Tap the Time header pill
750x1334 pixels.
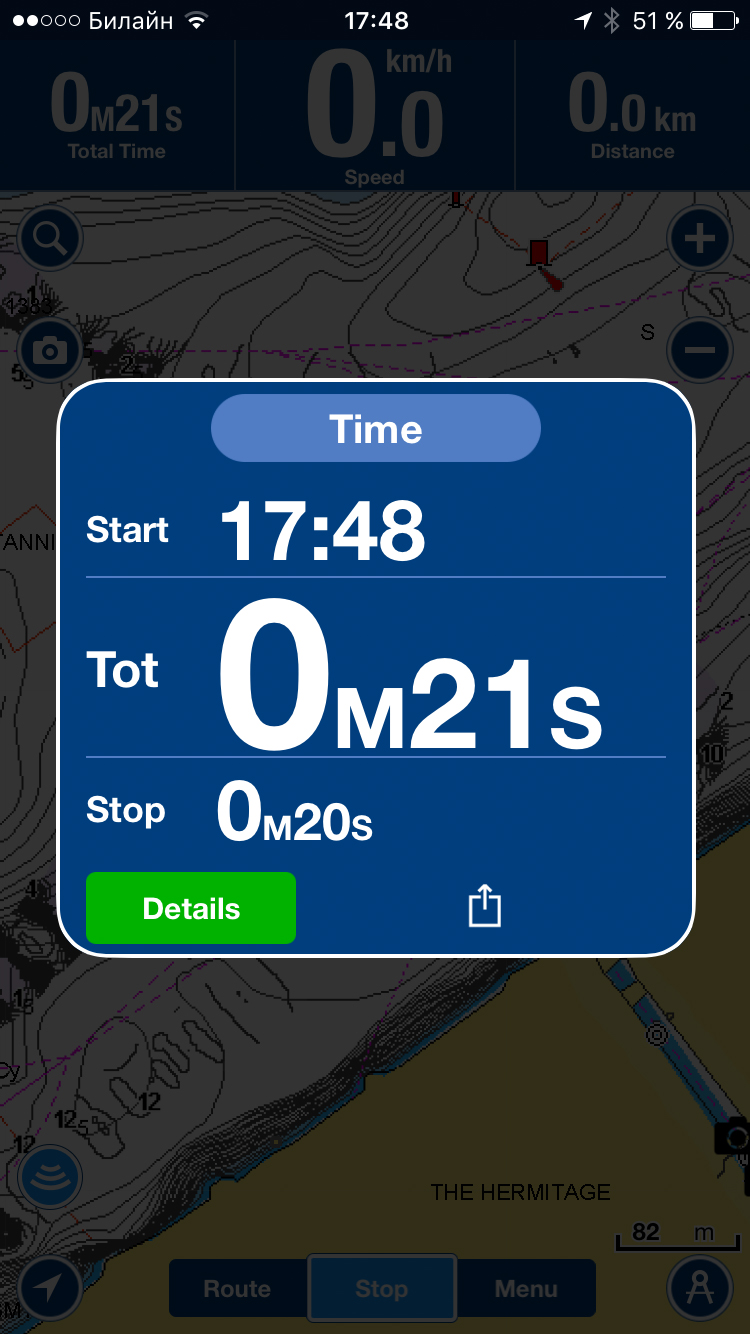[x=375, y=429]
